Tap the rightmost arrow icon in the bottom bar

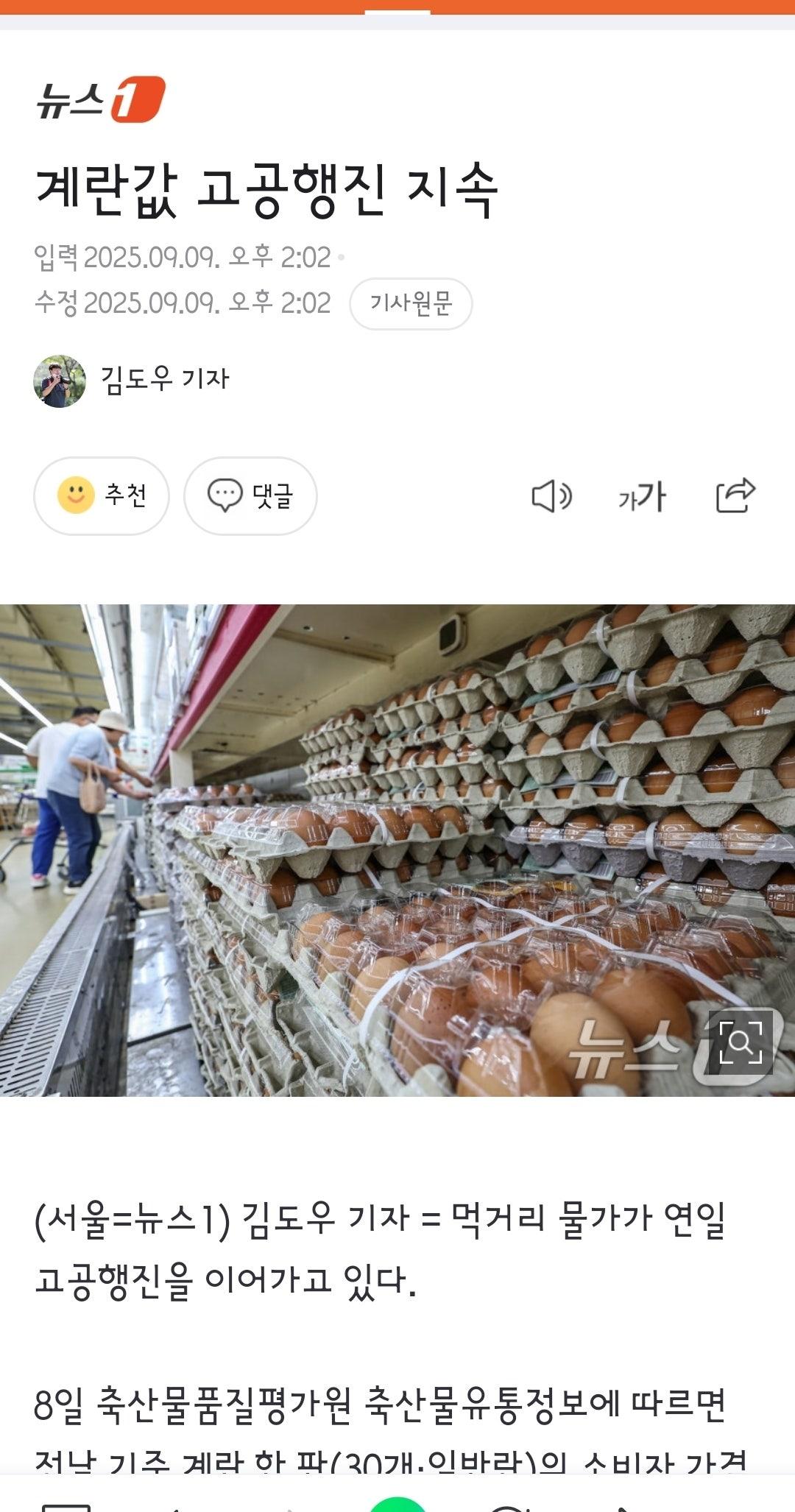click(x=622, y=1508)
